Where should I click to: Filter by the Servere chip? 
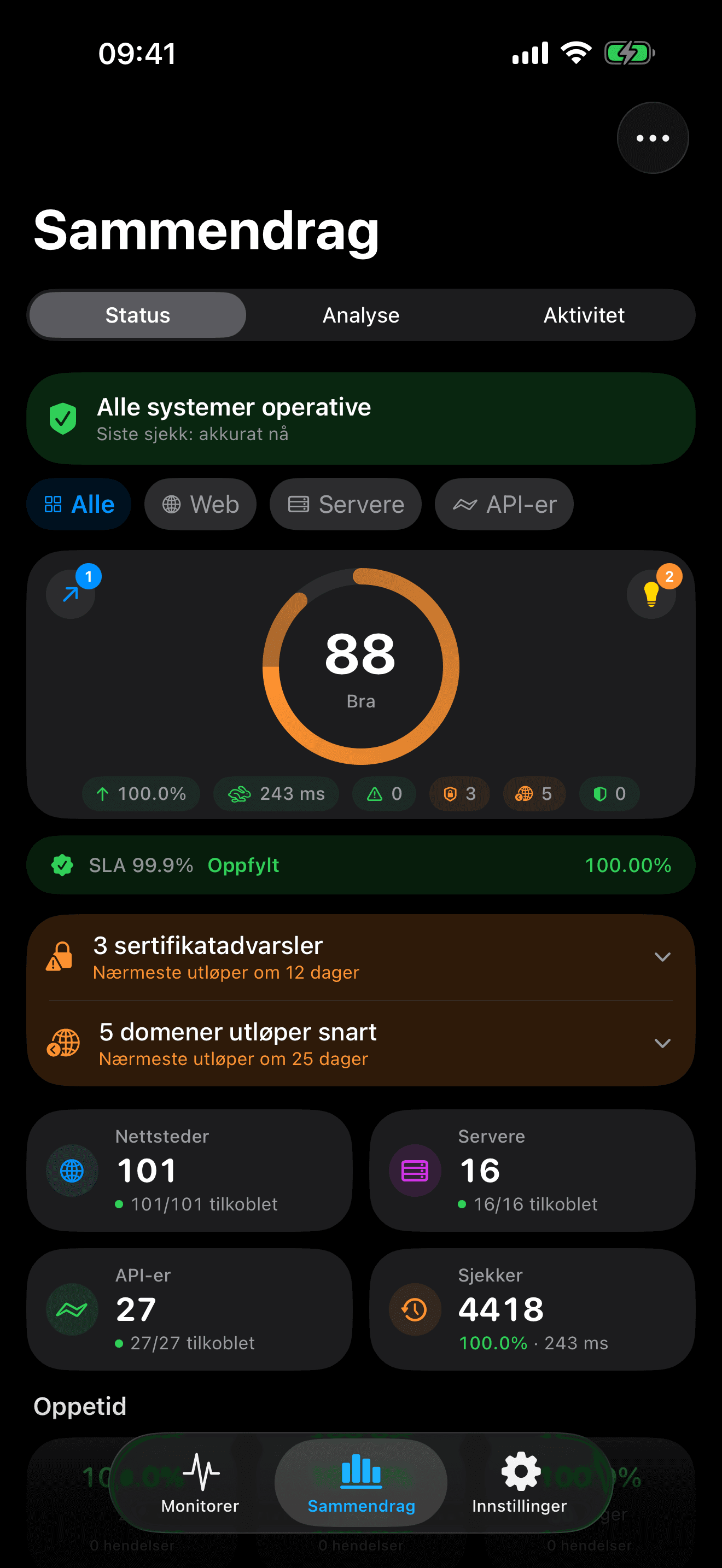pyautogui.click(x=345, y=504)
